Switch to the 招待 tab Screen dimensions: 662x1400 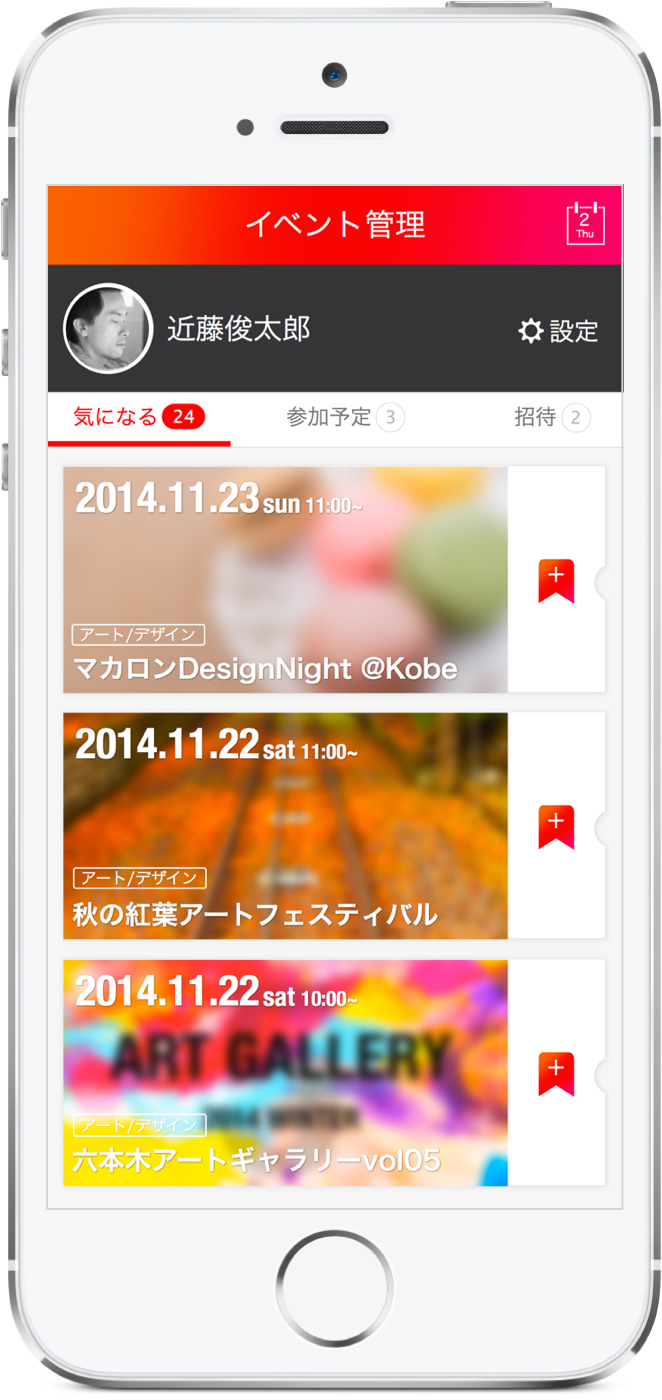[552, 417]
